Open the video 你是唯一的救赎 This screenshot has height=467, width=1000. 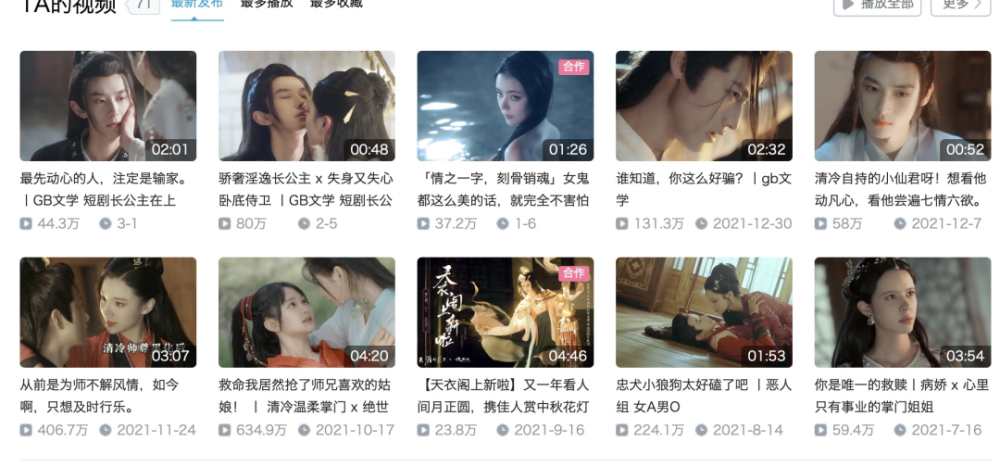pos(902,313)
